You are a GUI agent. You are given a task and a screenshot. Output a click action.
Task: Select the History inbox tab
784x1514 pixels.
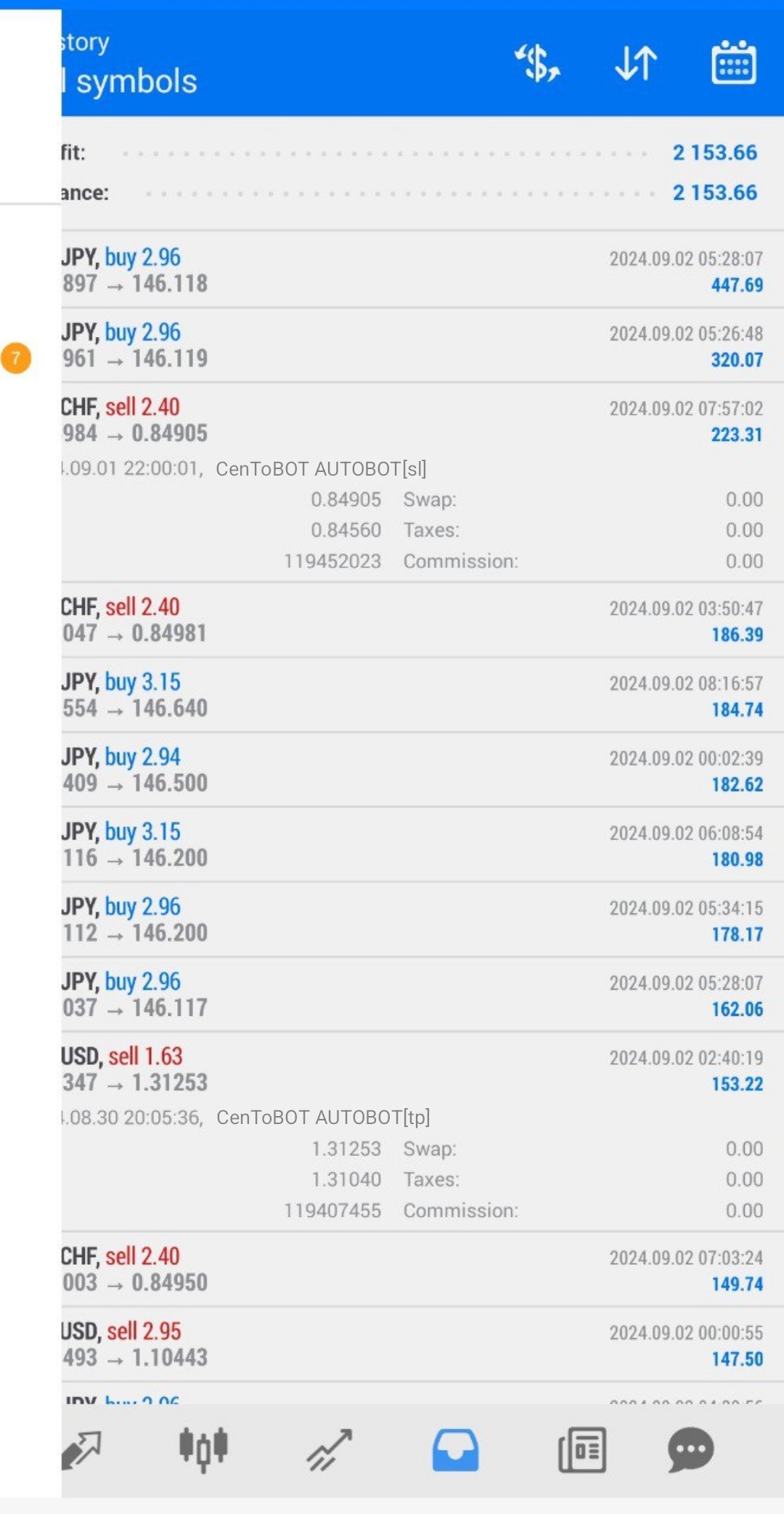[455, 1449]
